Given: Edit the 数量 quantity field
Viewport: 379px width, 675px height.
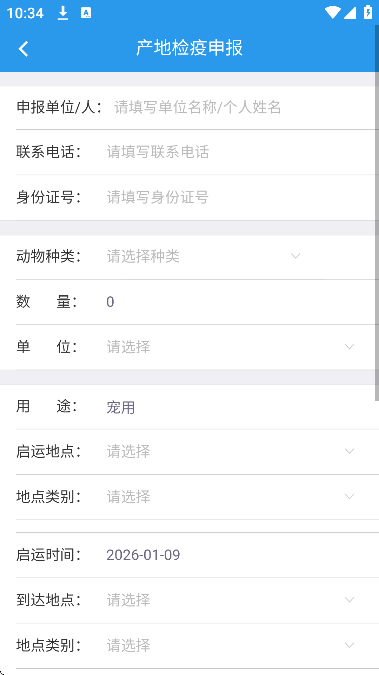Looking at the screenshot, I should 239,301.
